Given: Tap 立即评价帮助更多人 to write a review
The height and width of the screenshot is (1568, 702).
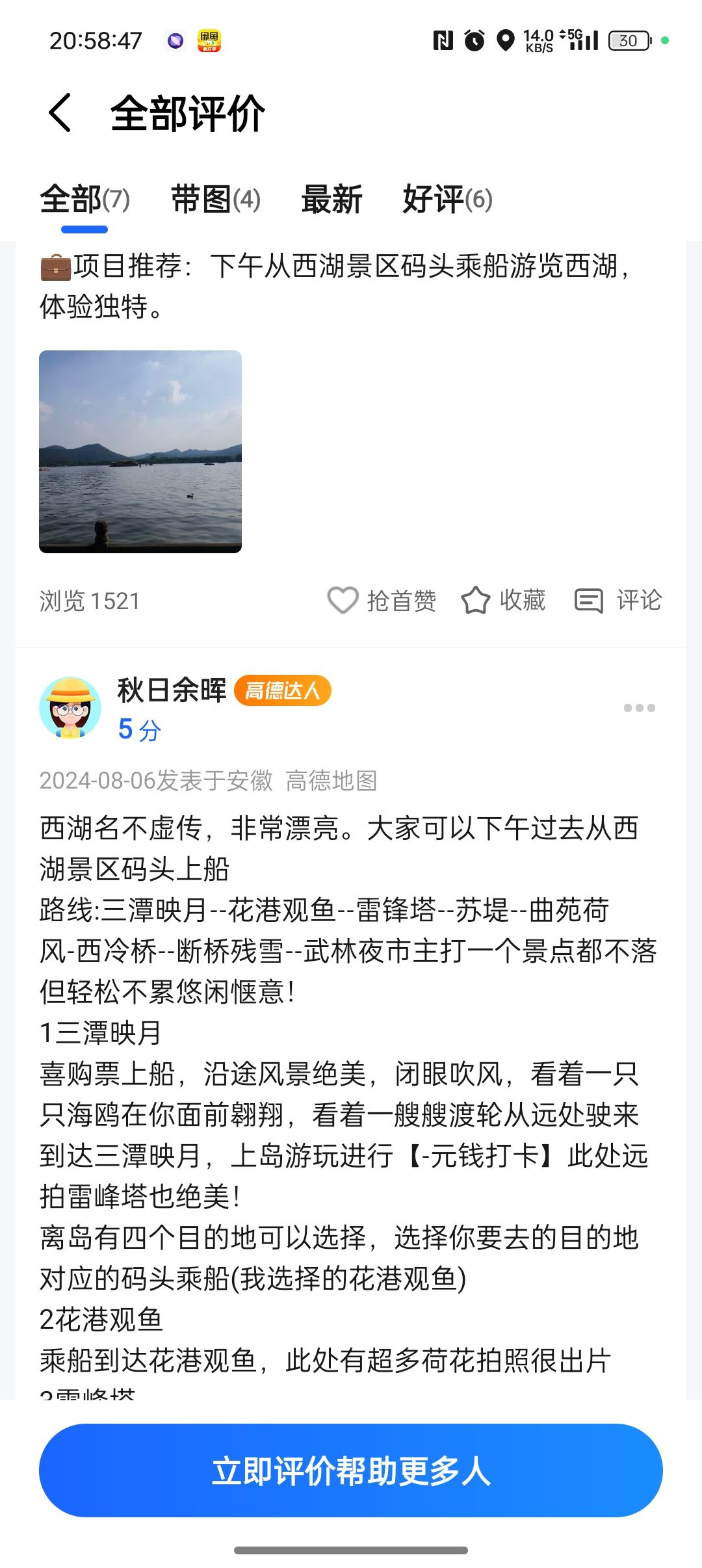Looking at the screenshot, I should click(351, 1470).
